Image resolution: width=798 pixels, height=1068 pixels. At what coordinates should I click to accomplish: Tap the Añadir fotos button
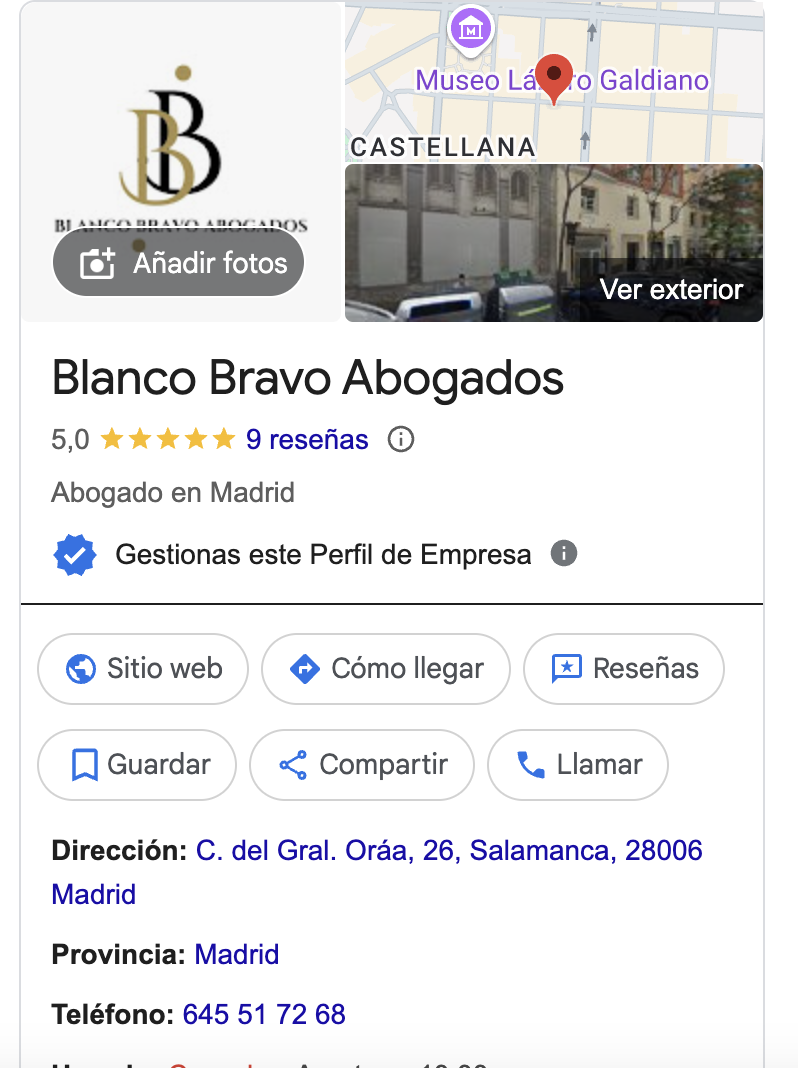[179, 264]
